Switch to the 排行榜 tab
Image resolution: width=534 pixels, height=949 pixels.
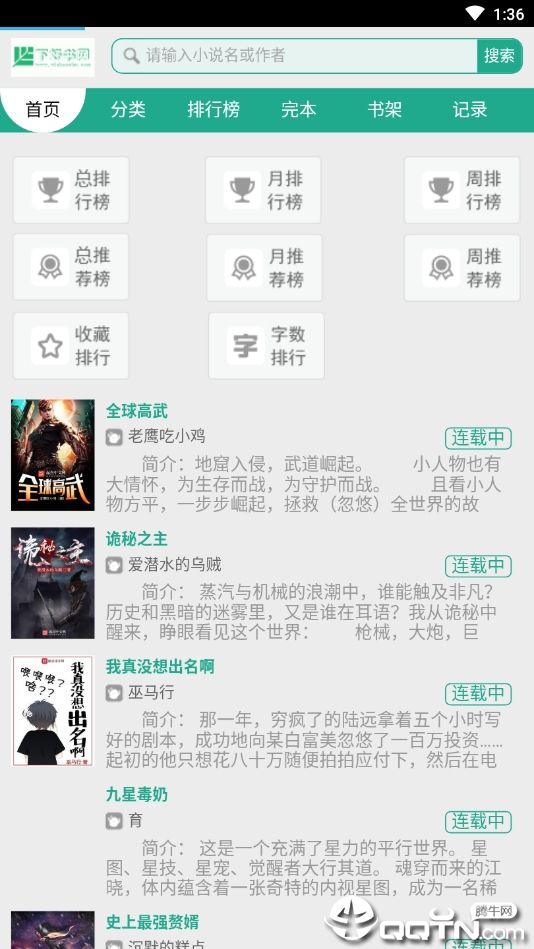(x=214, y=110)
